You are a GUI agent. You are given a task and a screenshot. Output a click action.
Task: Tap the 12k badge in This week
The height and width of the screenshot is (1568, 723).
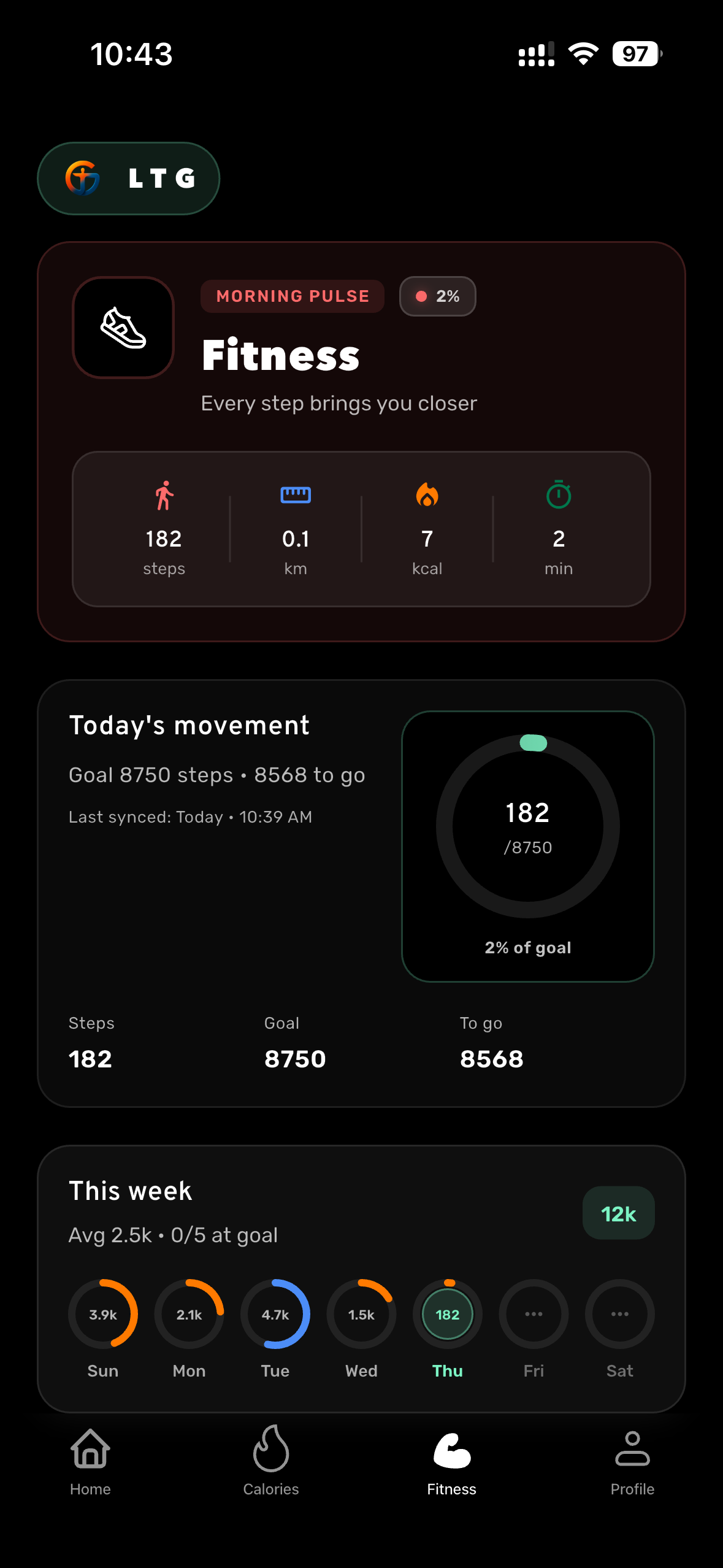pos(618,1213)
